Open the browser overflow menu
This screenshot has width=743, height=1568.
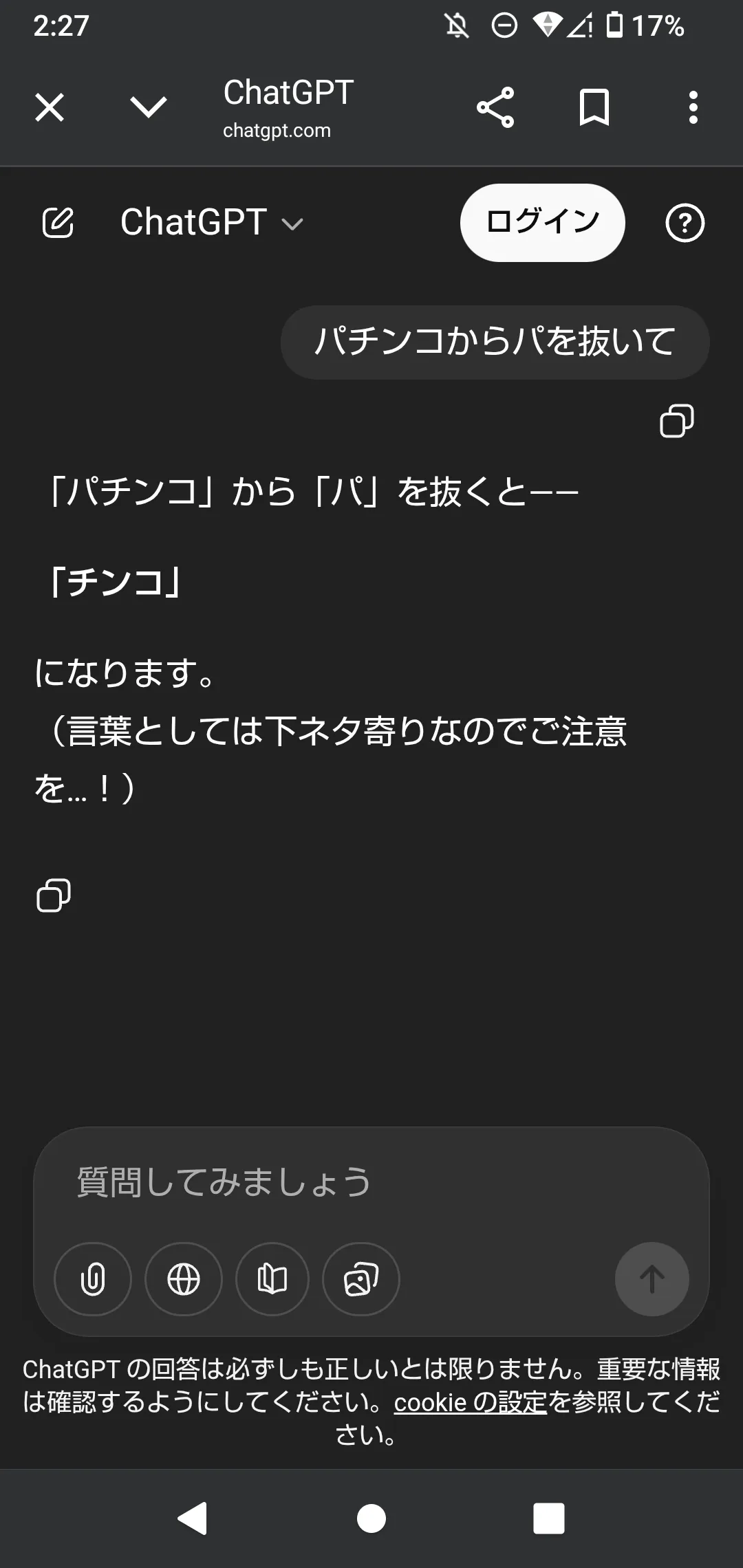(x=693, y=107)
